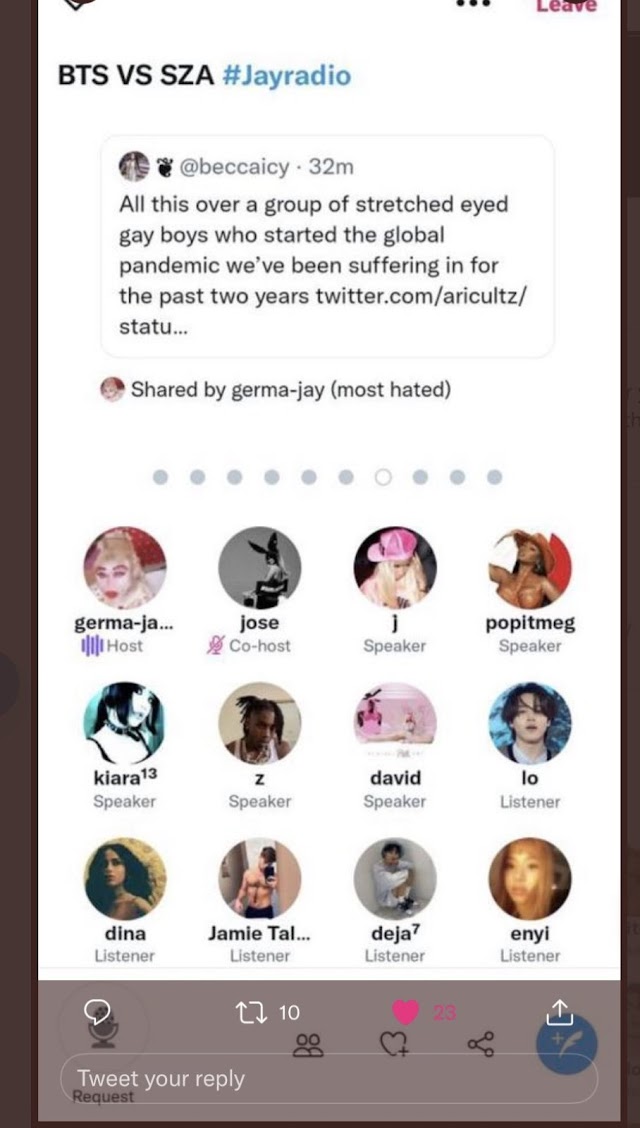The height and width of the screenshot is (1128, 640).
Task: Share this tweet using the upload arrow
Action: click(559, 1011)
